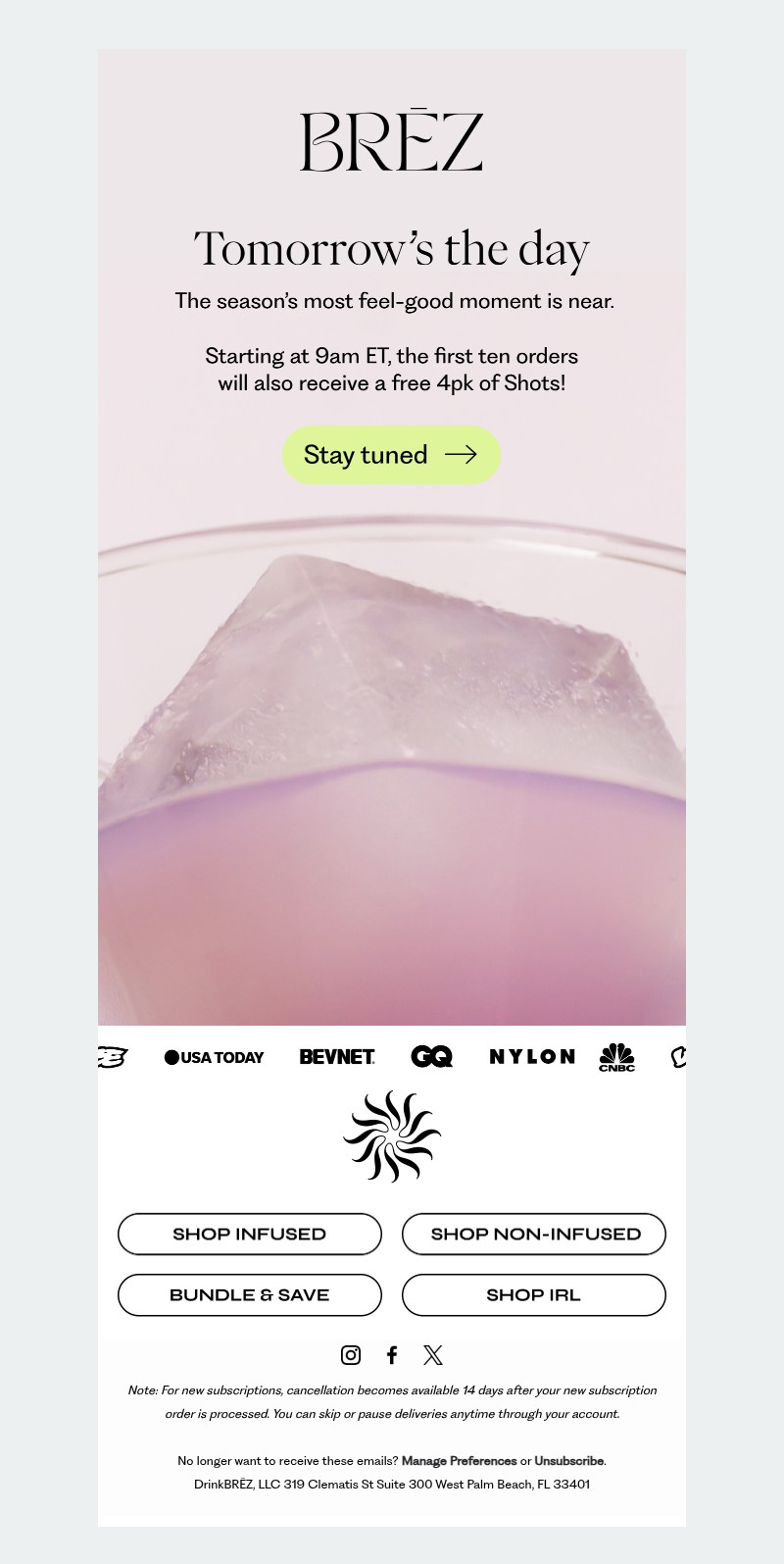784x1564 pixels.
Task: Tap the Shop IRL button
Action: 534,1294
